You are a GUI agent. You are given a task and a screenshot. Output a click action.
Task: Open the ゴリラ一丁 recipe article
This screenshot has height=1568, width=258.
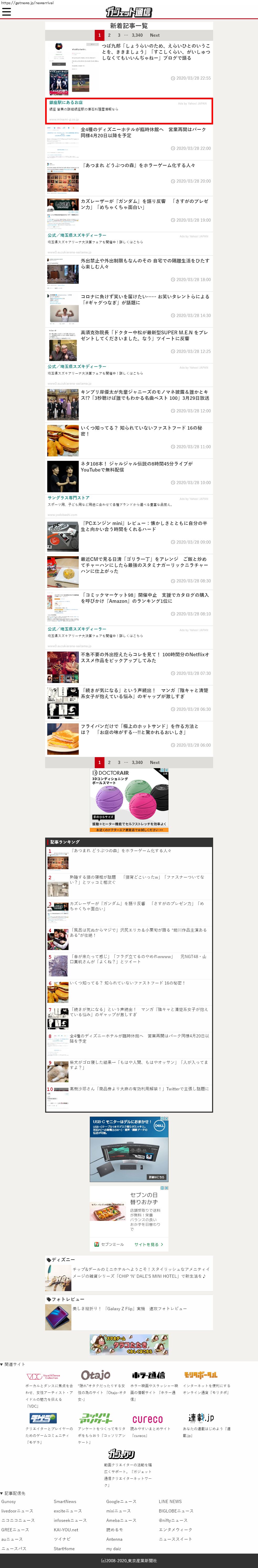click(145, 565)
